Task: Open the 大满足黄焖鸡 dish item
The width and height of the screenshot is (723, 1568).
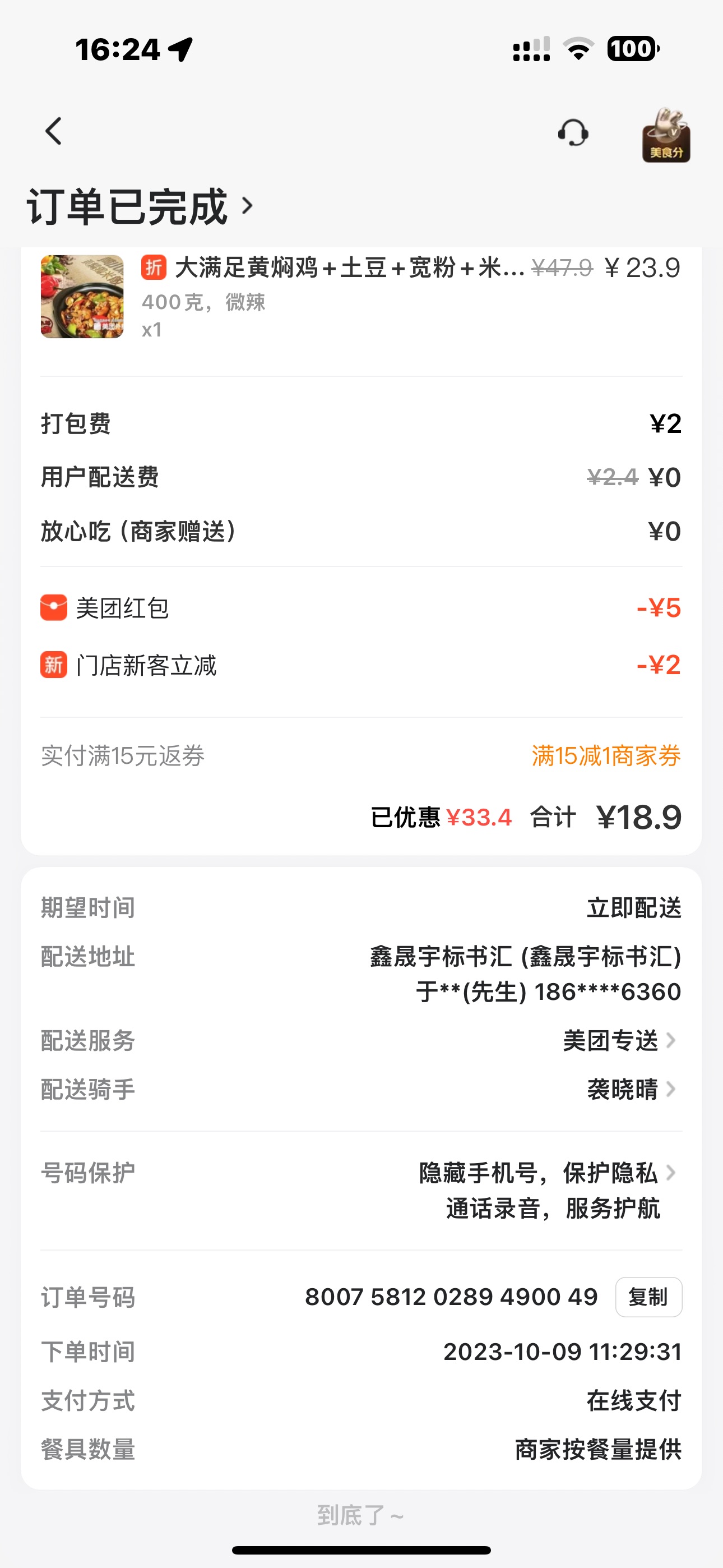Action: pos(349,269)
